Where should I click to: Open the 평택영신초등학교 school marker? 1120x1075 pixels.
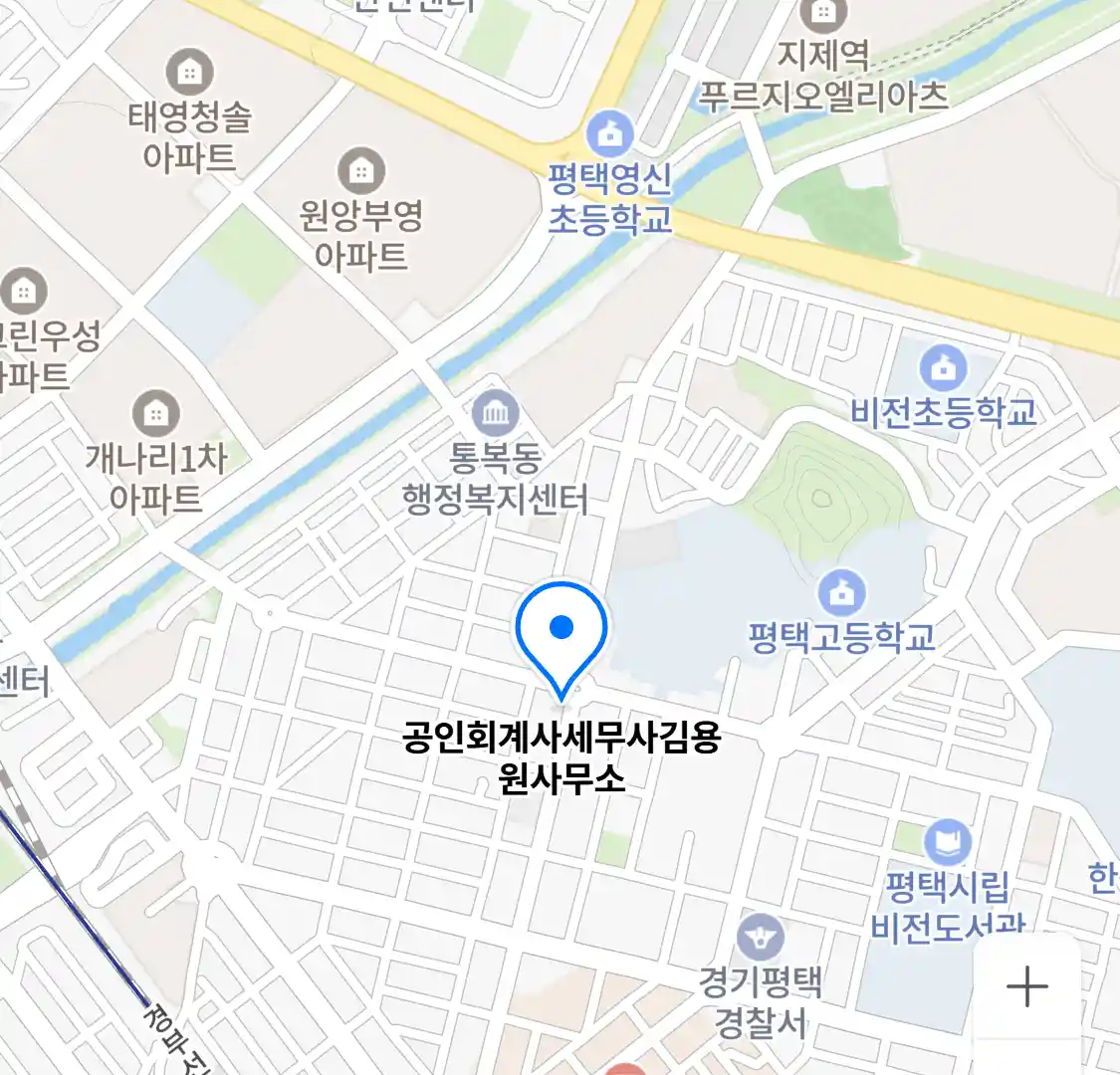pos(609,133)
